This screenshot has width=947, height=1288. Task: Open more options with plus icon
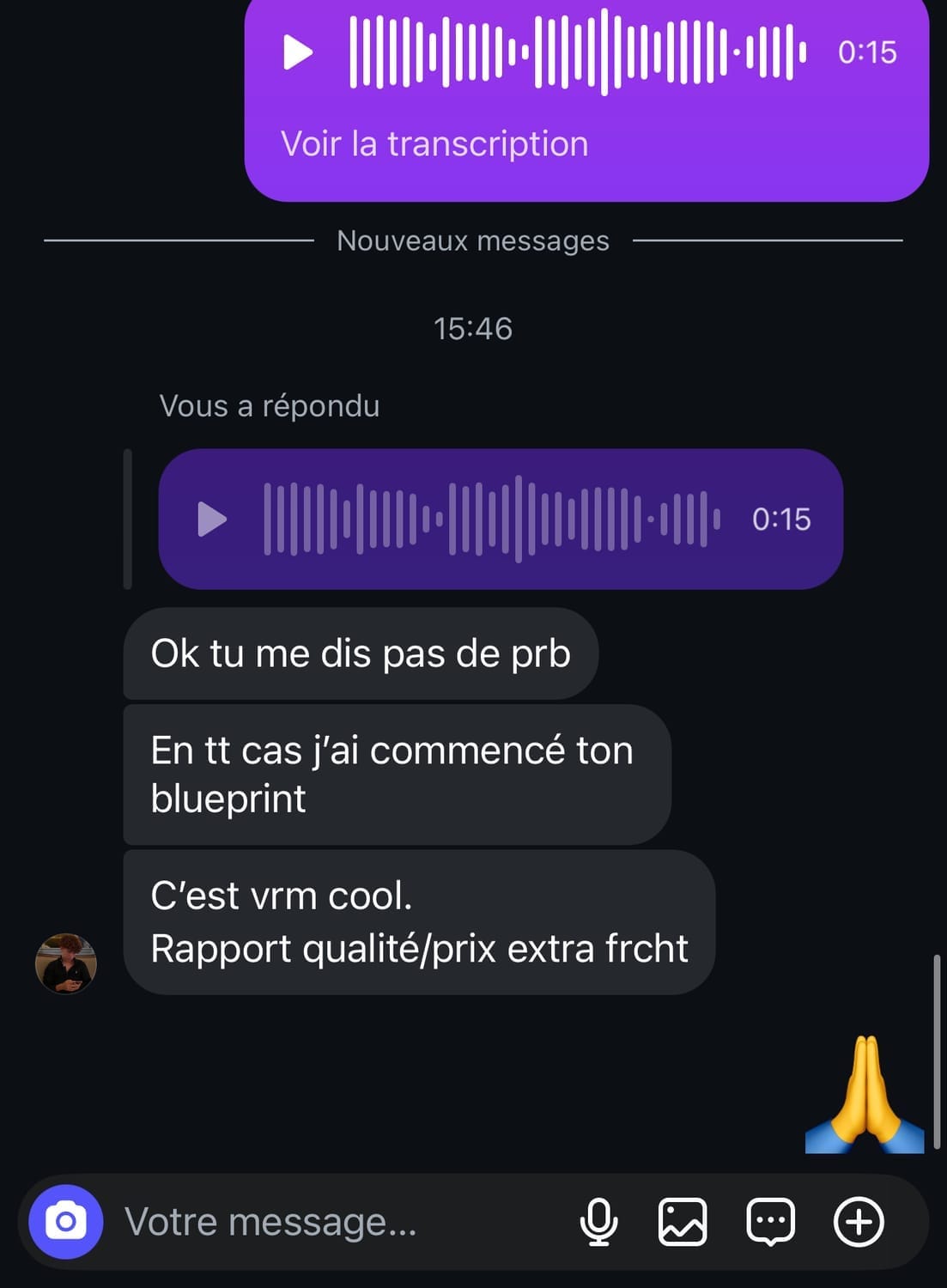(x=859, y=1221)
